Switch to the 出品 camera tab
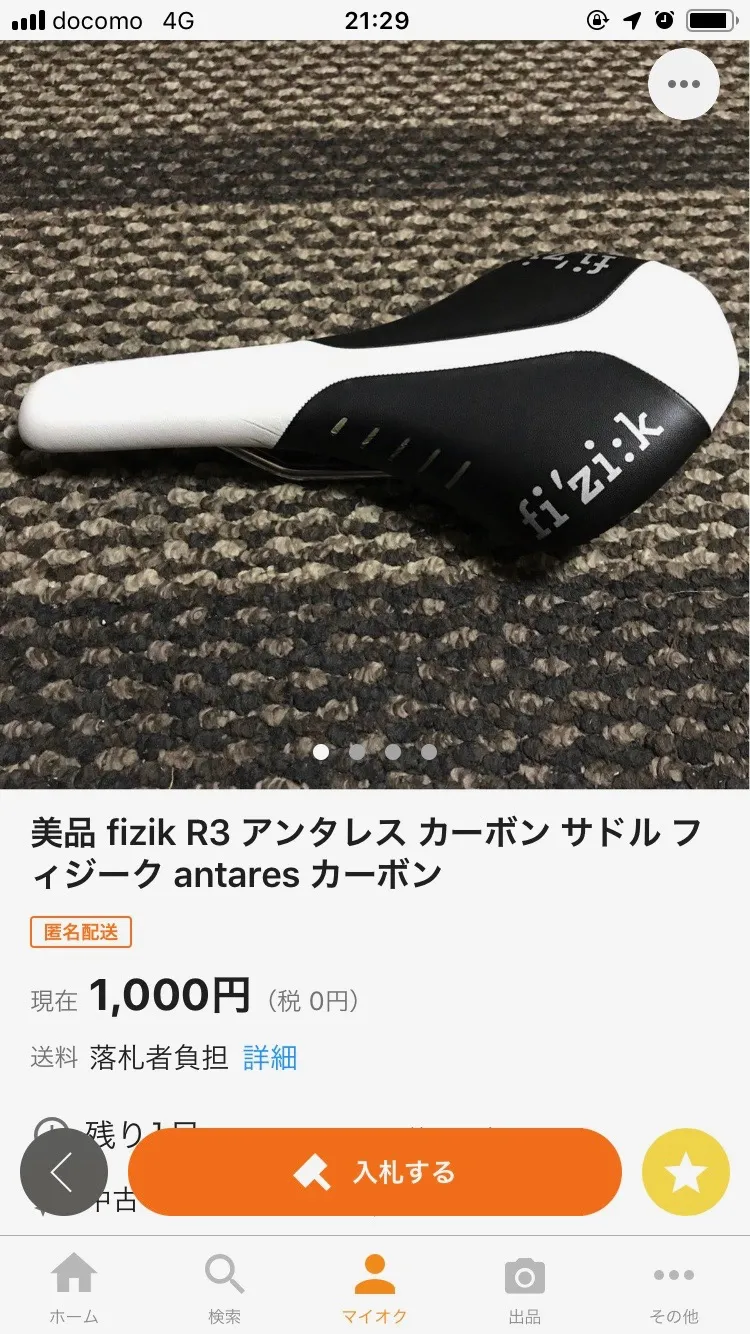The height and width of the screenshot is (1334, 750). (524, 1274)
